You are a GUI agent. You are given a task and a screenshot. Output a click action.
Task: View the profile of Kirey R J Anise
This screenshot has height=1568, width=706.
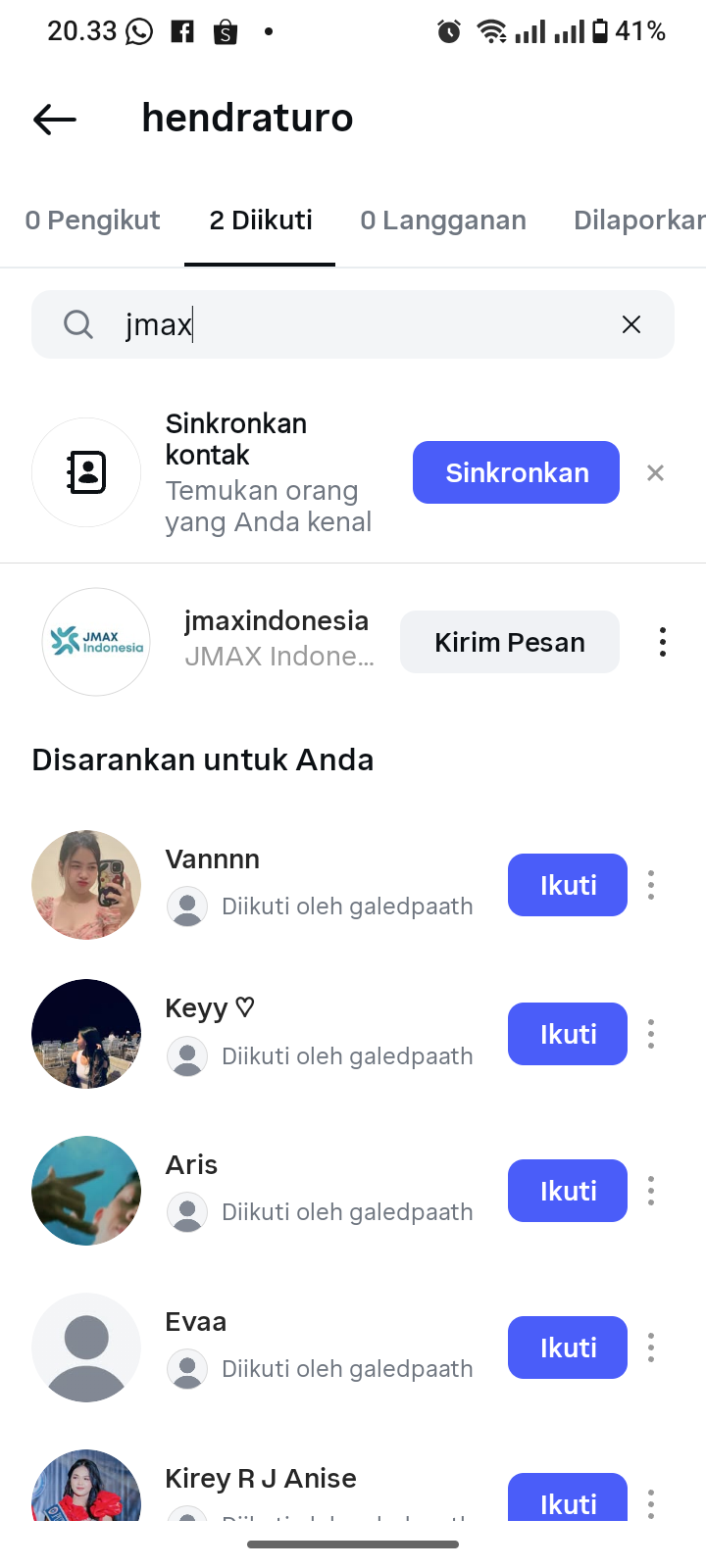[x=260, y=1479]
